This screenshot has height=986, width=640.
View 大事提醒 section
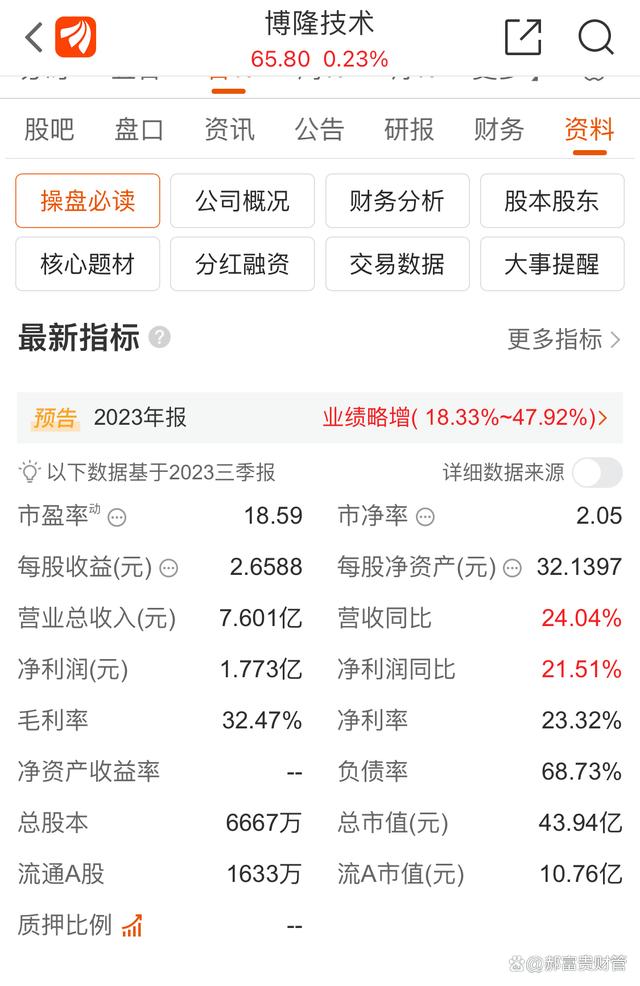click(x=552, y=264)
